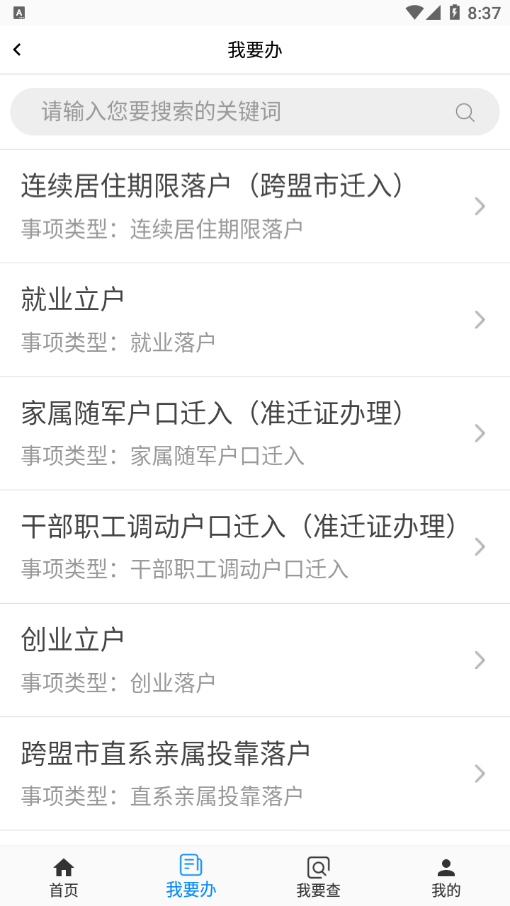Open the 就业立户 item
Image resolution: width=510 pixels, height=906 pixels.
[x=255, y=320]
